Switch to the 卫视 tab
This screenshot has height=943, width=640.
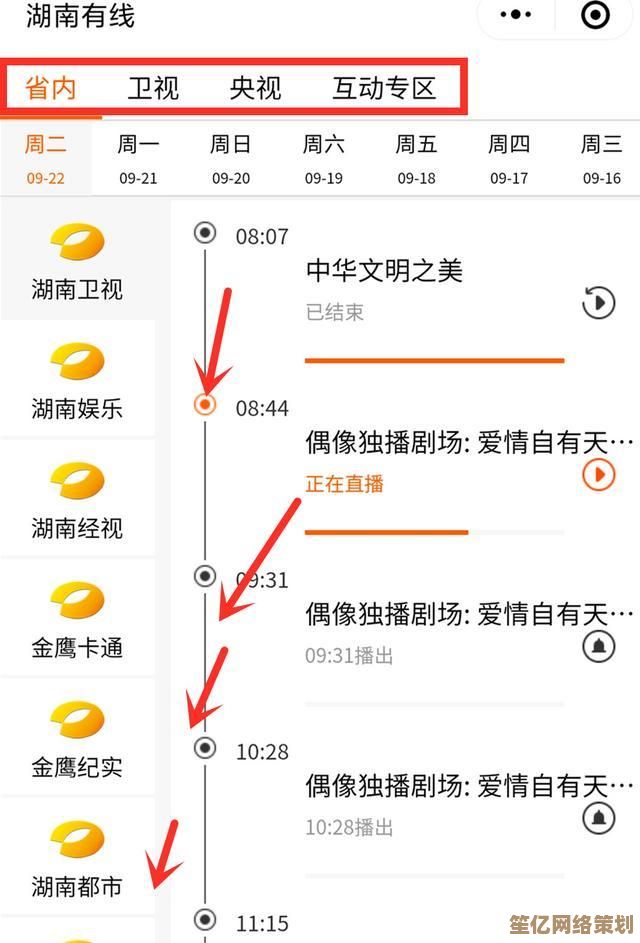tap(153, 88)
